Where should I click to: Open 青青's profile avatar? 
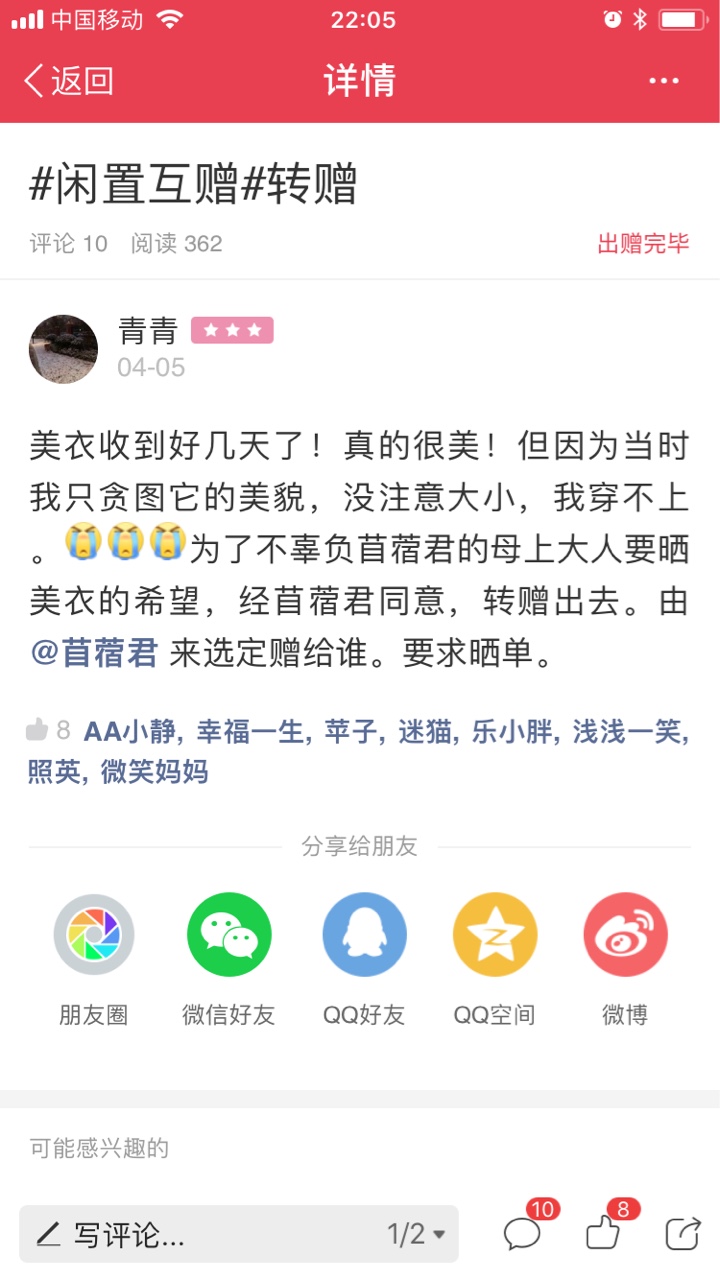(x=64, y=349)
